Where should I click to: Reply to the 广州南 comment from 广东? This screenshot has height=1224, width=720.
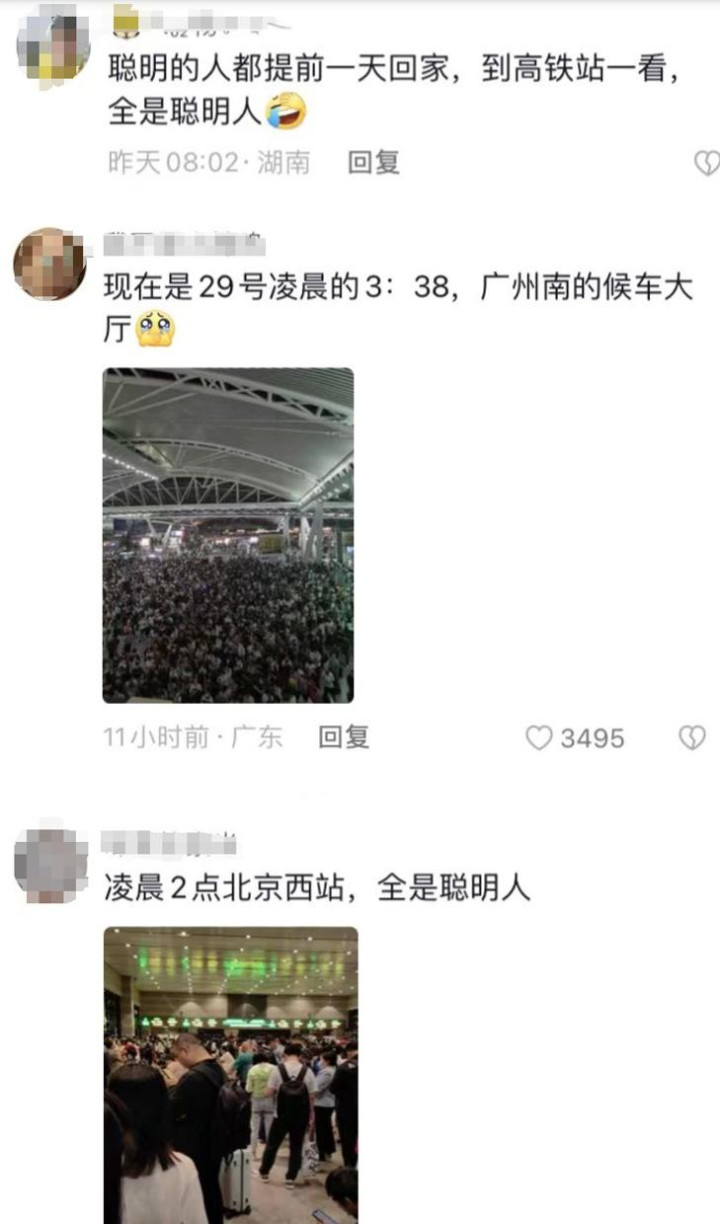(344, 738)
